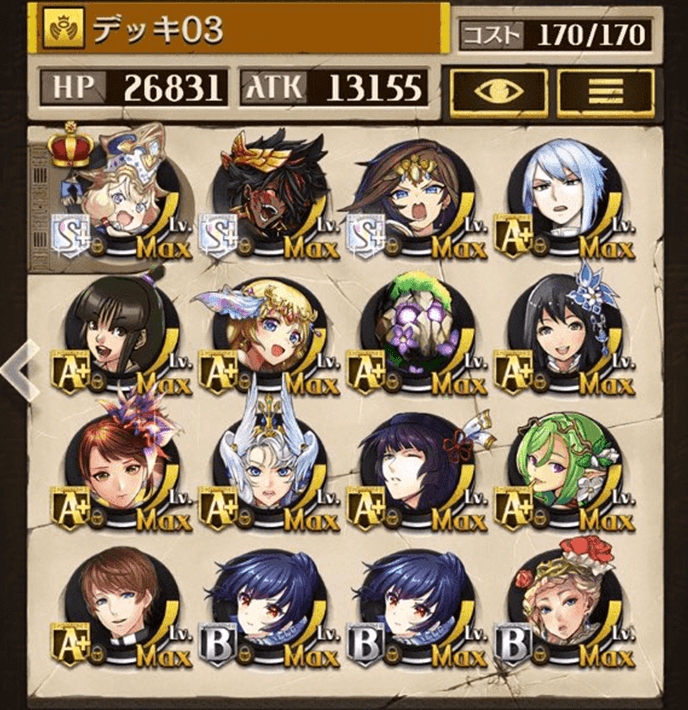Go to previous deck with left arrow
The width and height of the screenshot is (688, 710).
point(18,369)
